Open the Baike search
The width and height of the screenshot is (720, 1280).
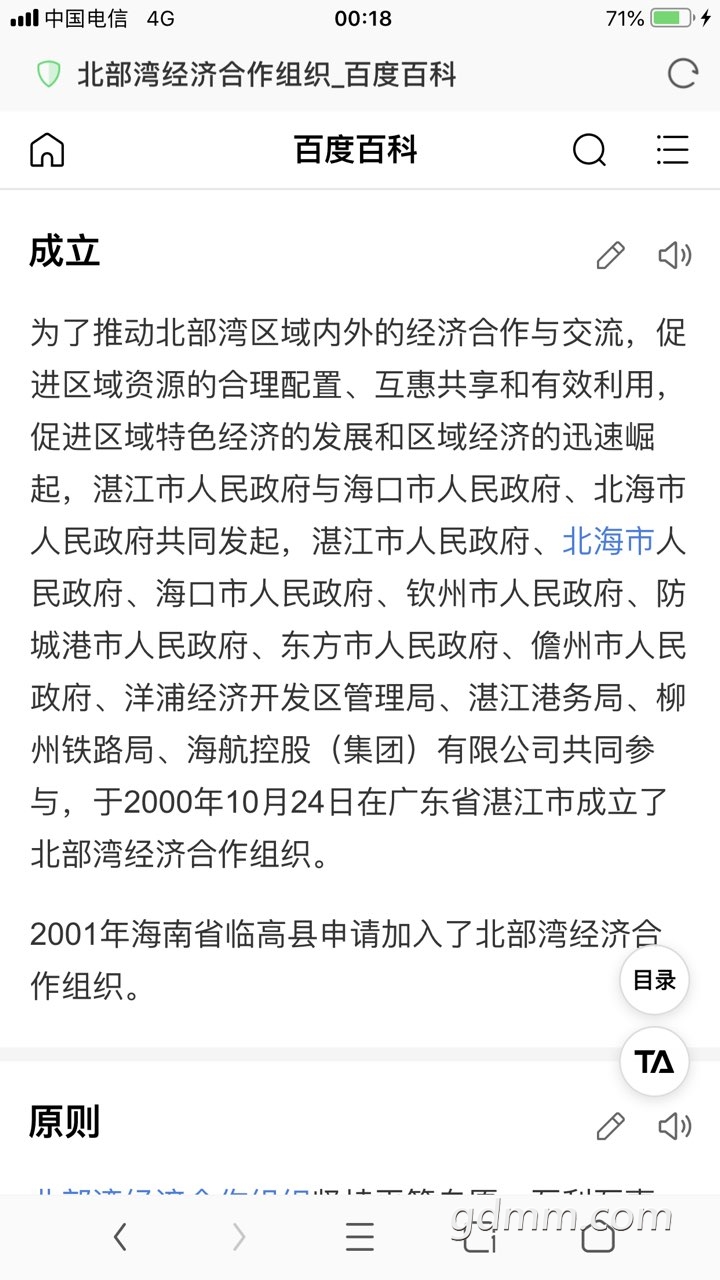589,150
